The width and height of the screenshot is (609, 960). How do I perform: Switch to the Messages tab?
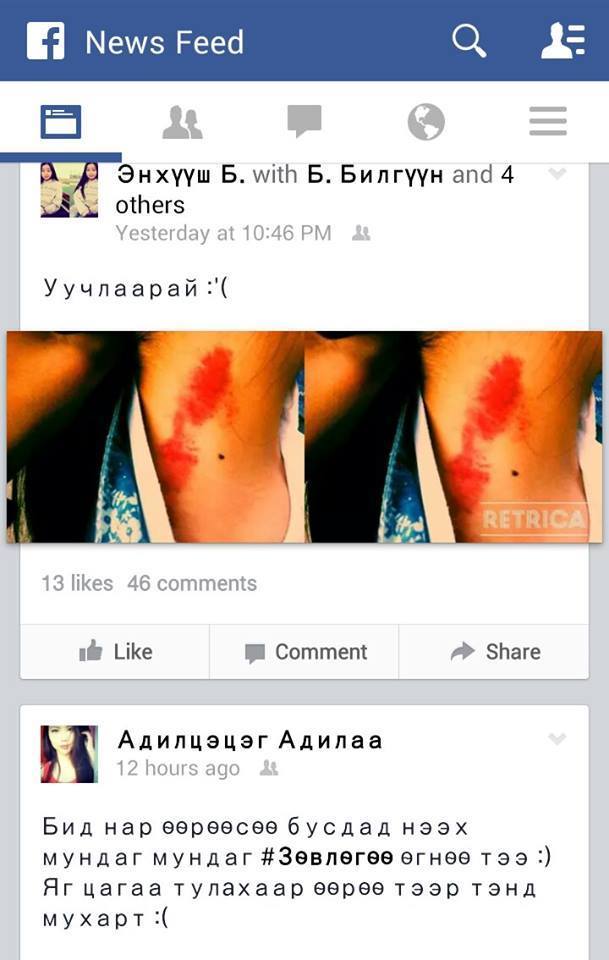[x=304, y=122]
